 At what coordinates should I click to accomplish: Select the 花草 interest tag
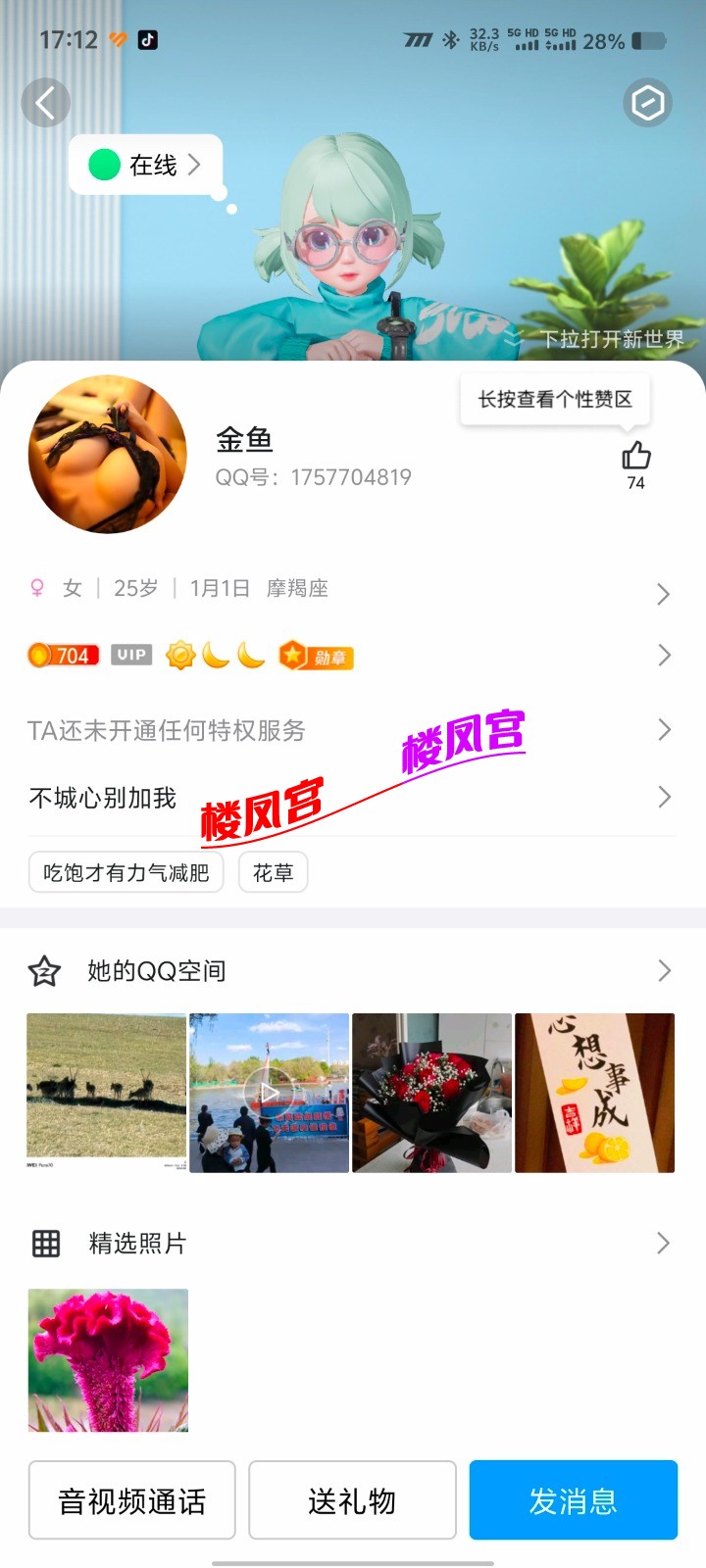273,872
